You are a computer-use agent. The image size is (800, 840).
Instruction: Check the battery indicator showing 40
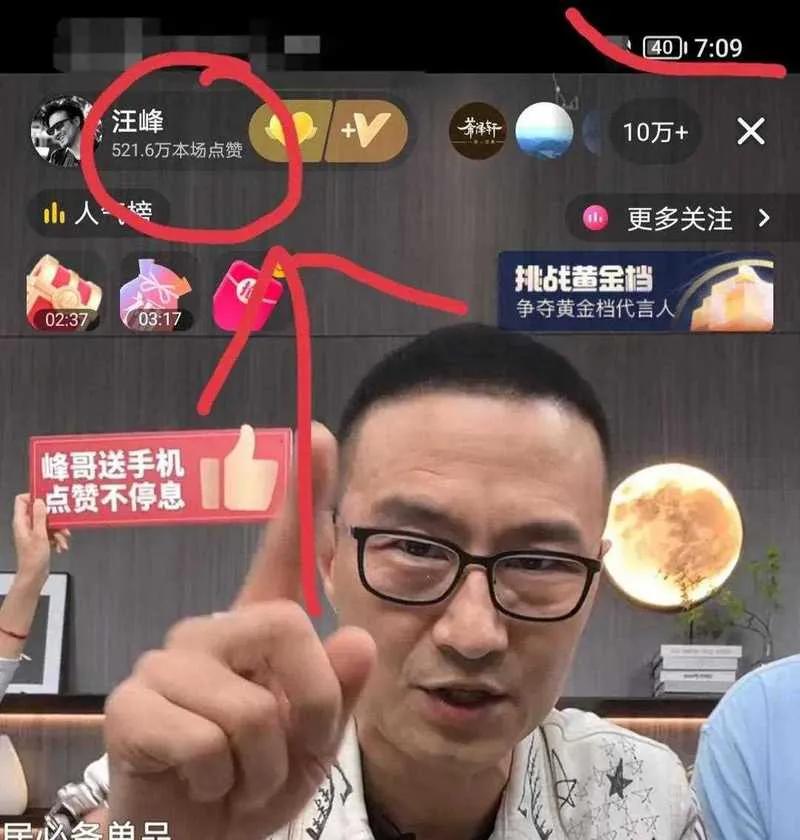coord(660,47)
